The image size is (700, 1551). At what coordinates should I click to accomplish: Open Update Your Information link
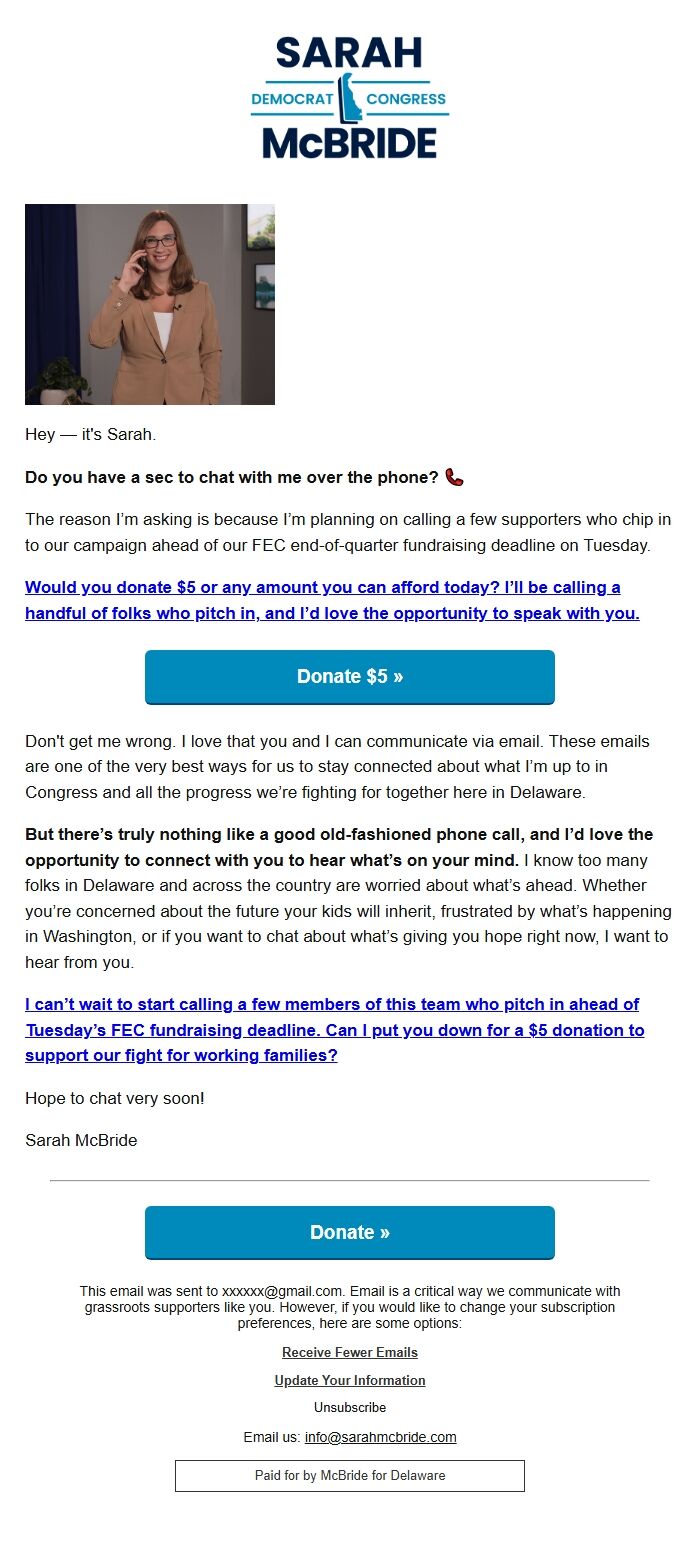point(350,1380)
